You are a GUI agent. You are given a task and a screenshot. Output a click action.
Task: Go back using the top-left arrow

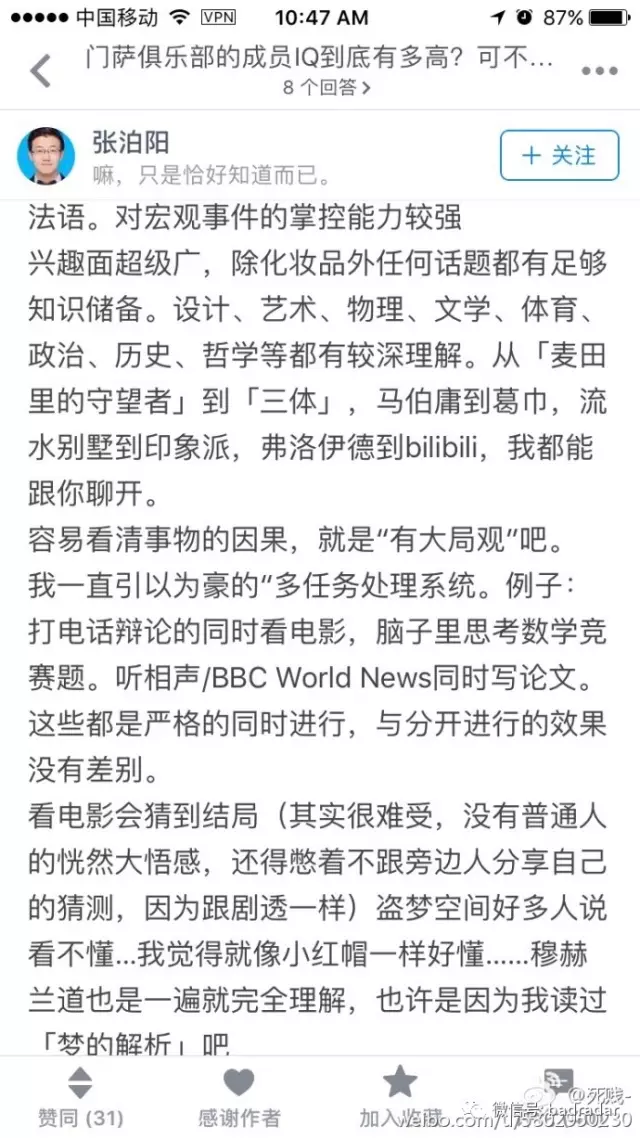point(40,71)
